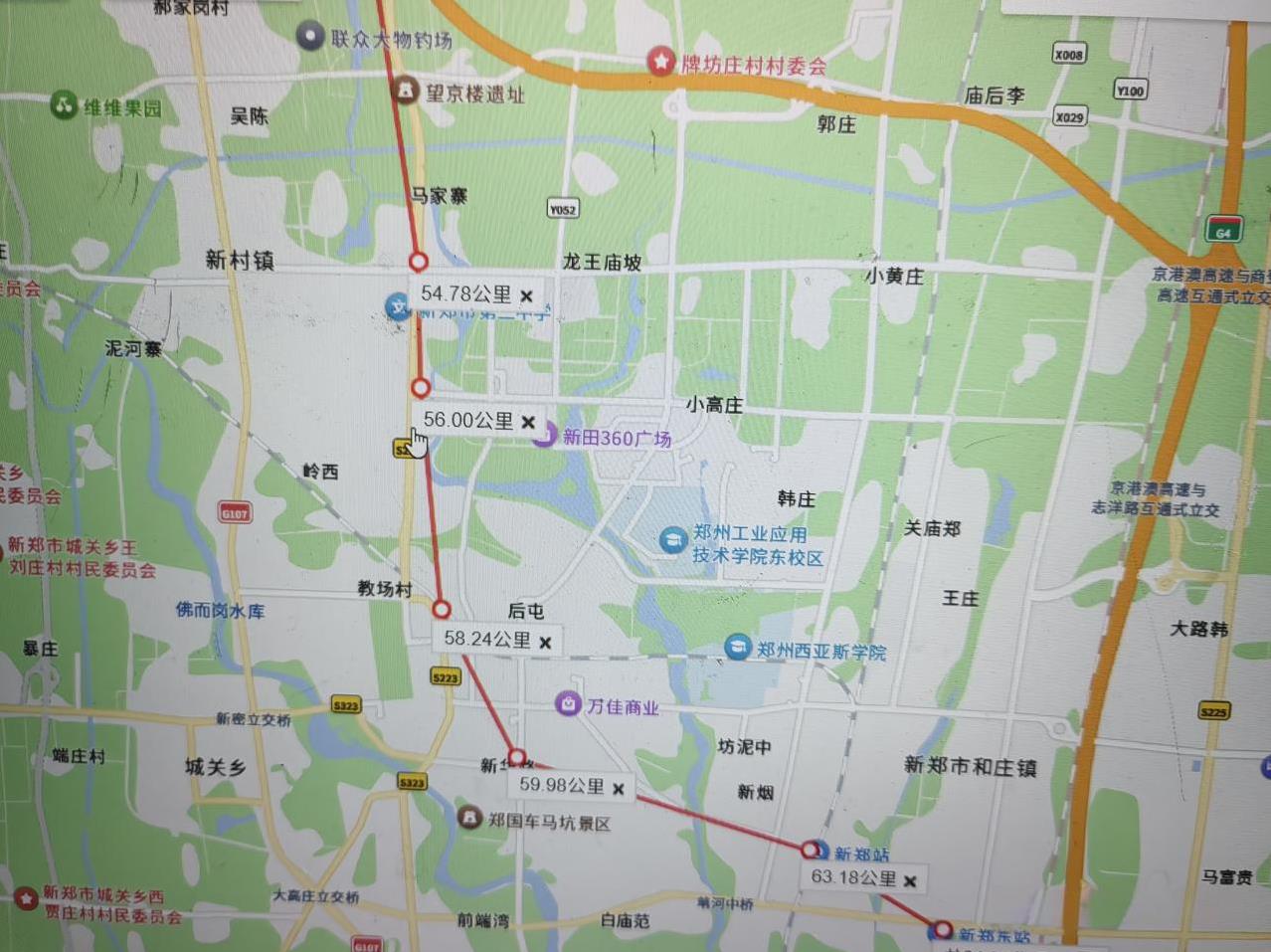Viewport: 1271px width, 952px height.
Task: Tap the 万佳商业 shopping marker
Action: pos(568,704)
